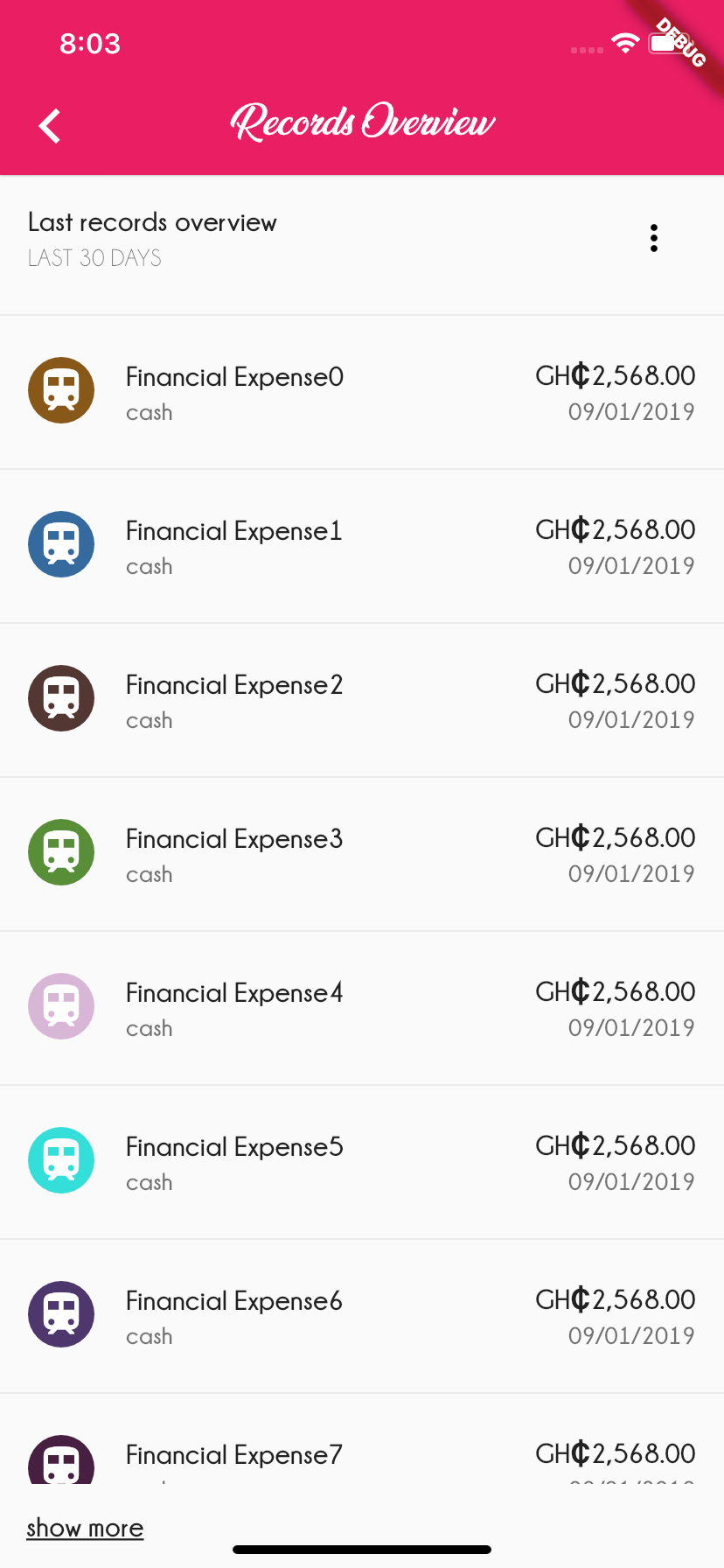
Task: Open the three-dot overflow menu
Action: point(653,238)
